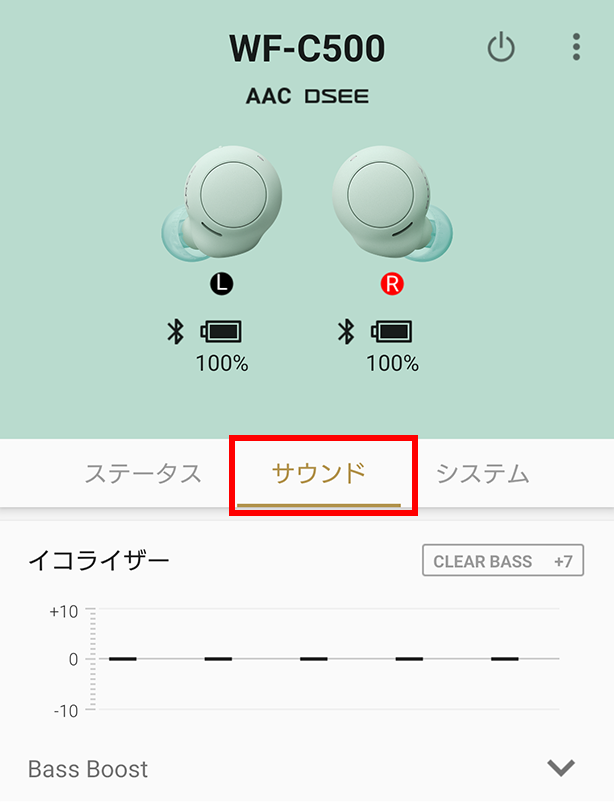Tap the CLEAR BASS +7 button
Screen dimensions: 614x802
pyautogui.click(x=502, y=561)
